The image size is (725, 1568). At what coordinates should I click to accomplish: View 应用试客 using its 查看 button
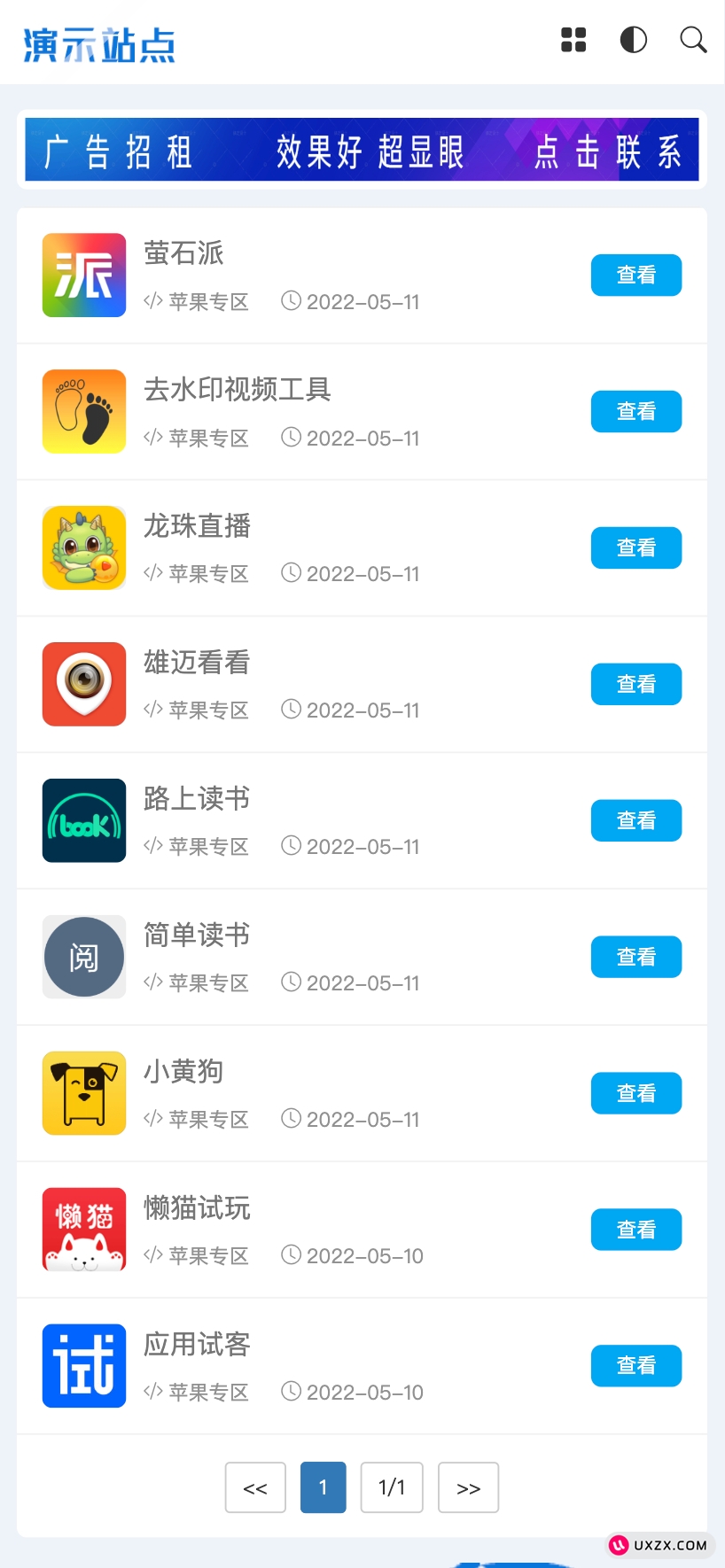[x=635, y=1366]
